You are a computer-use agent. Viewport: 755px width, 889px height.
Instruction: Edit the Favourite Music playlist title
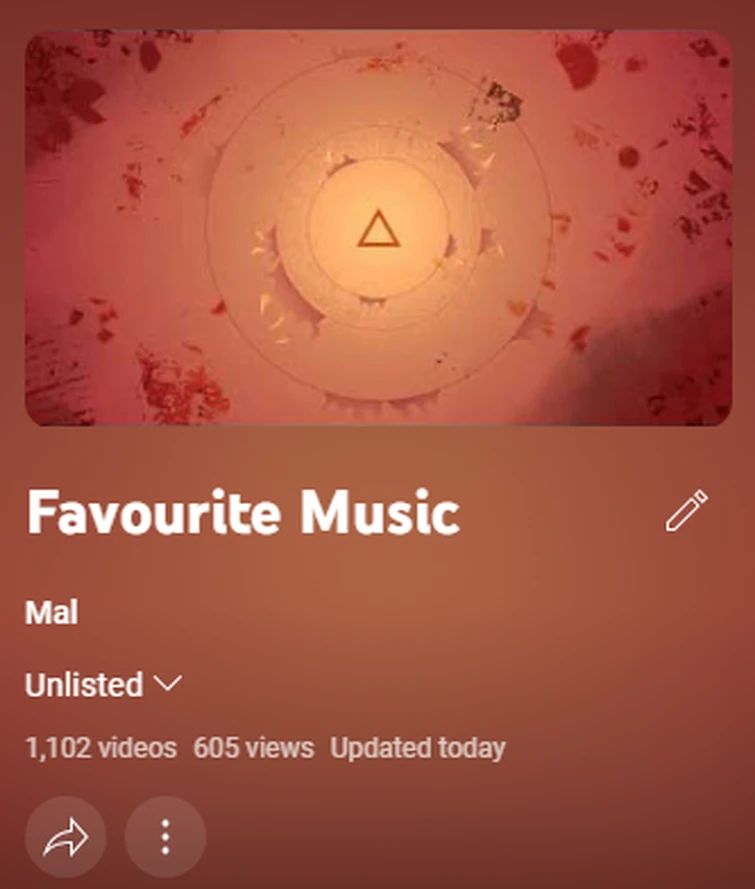click(x=686, y=511)
